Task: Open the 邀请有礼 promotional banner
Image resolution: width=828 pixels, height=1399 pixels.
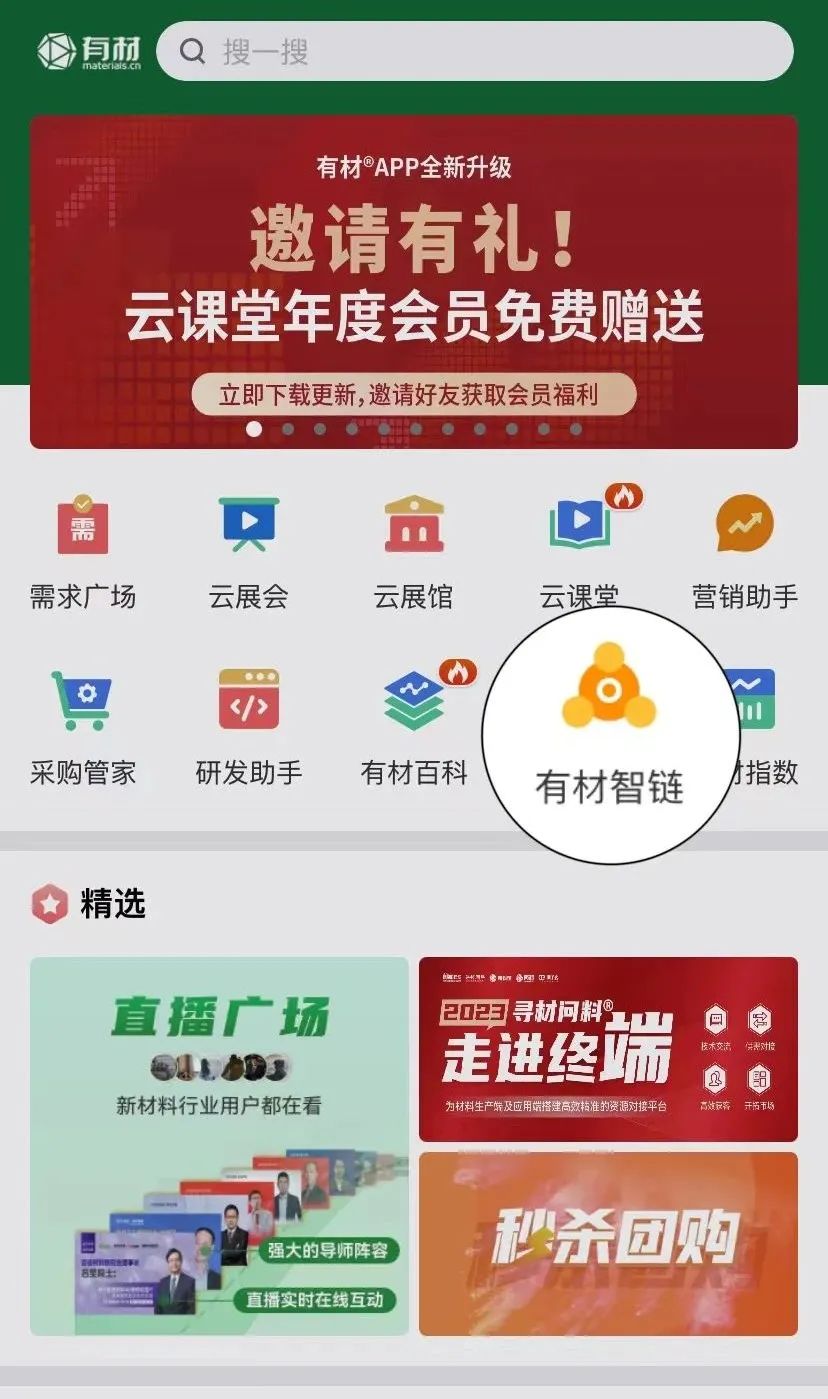Action: click(x=413, y=282)
